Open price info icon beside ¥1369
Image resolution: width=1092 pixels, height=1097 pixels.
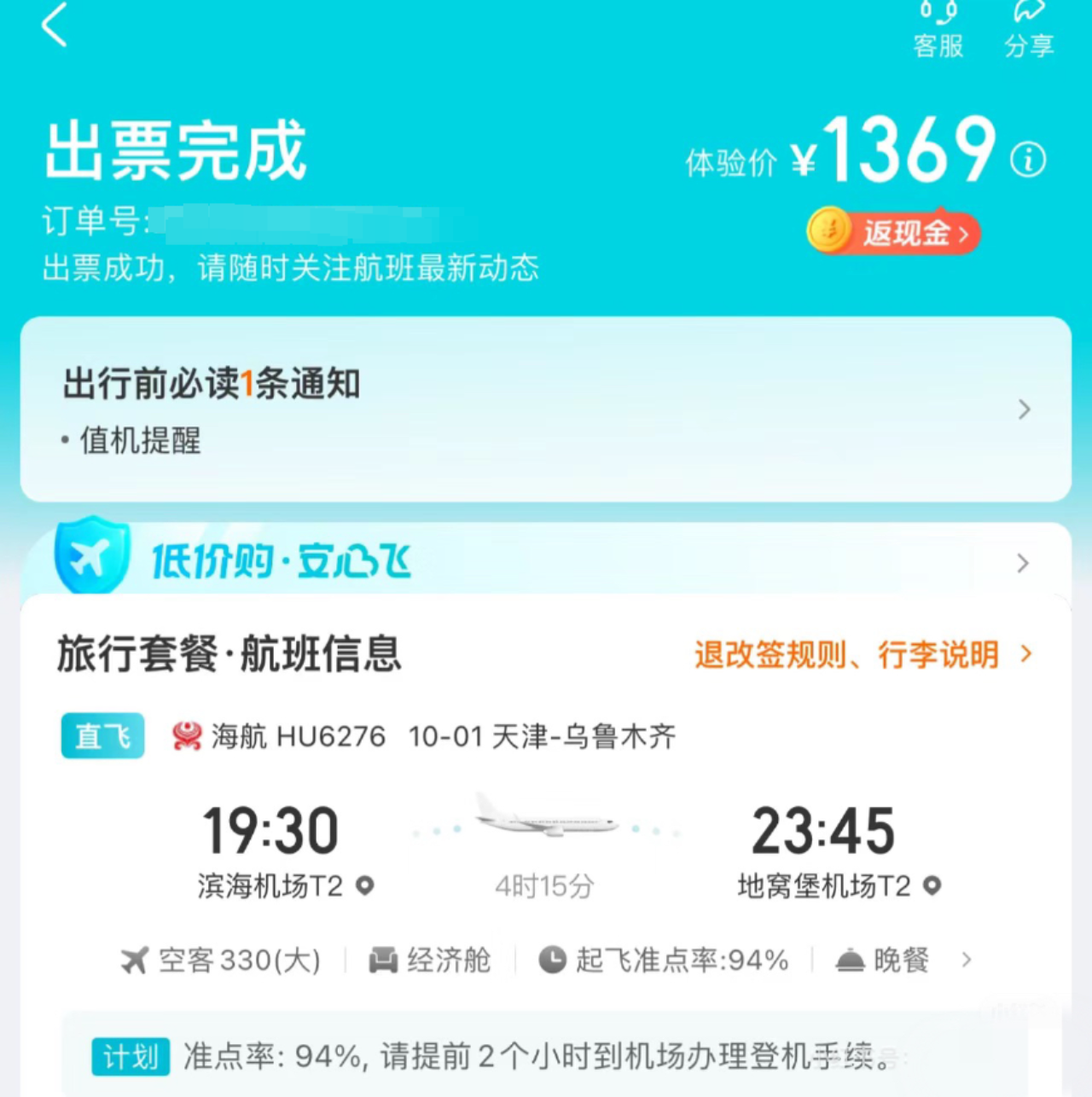[x=1028, y=160]
